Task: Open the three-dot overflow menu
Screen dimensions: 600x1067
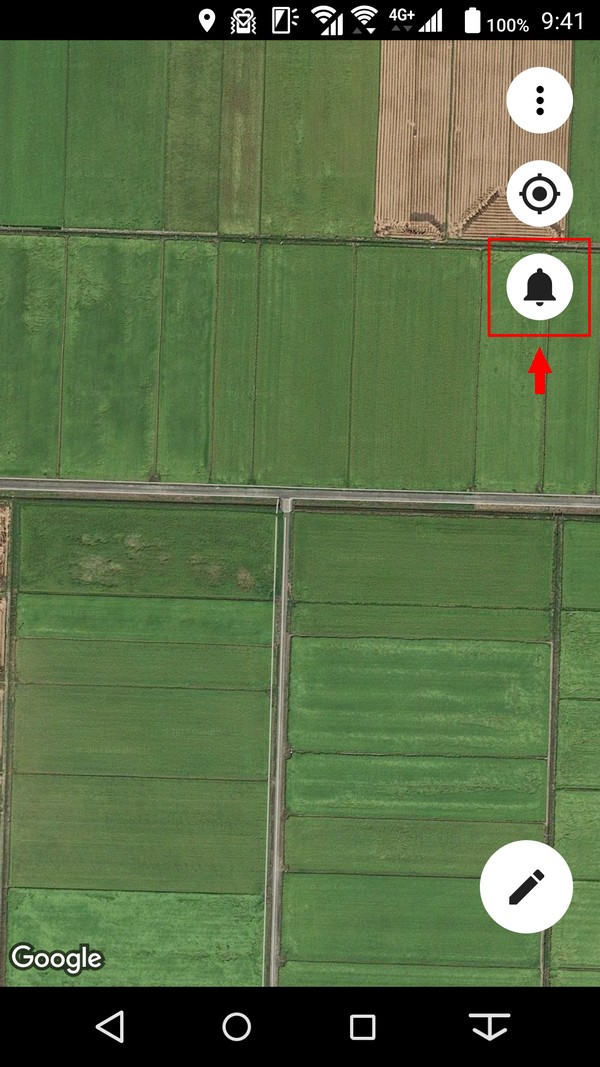Action: click(539, 100)
